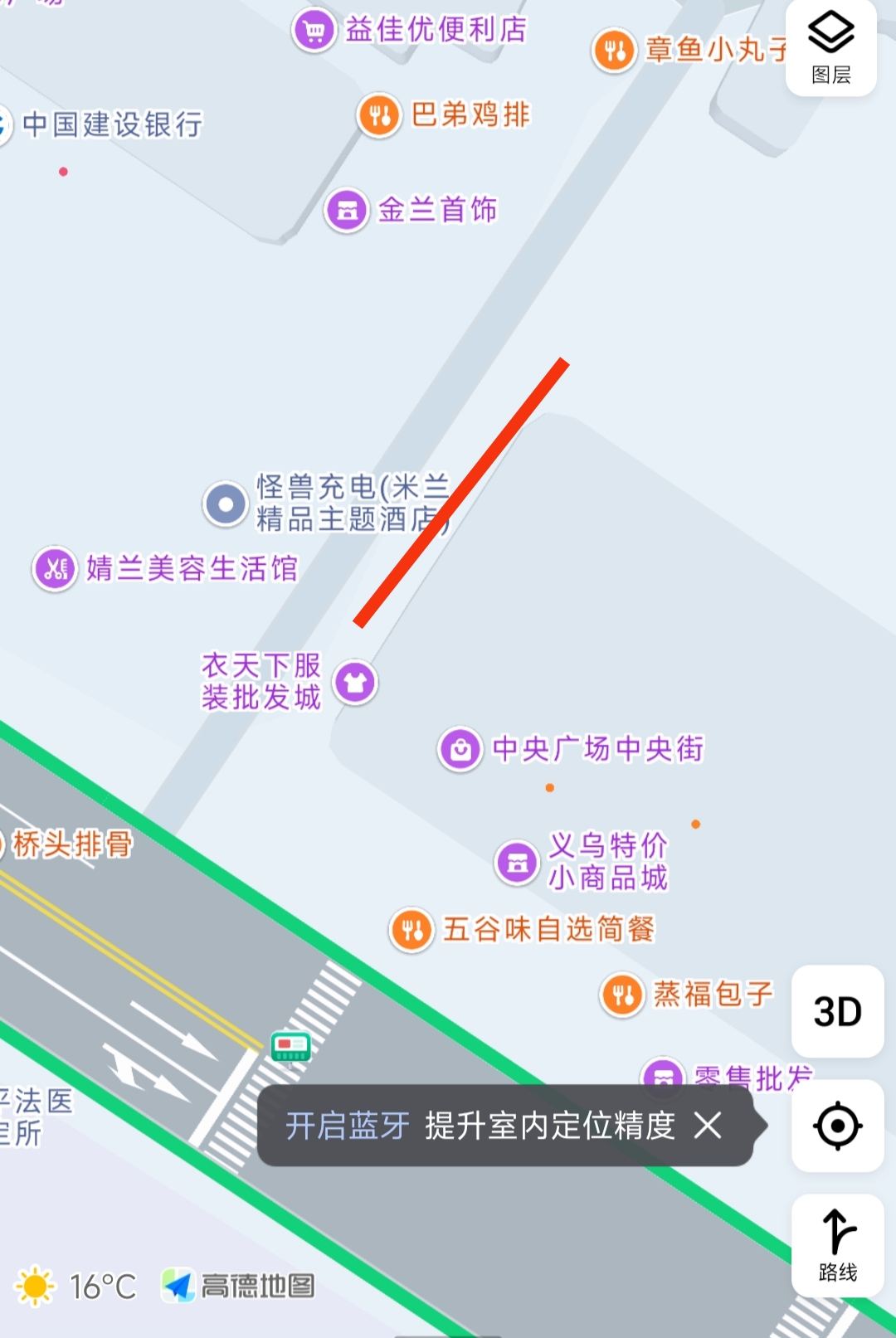Open 怪兽充电 charging point marker
This screenshot has width=896, height=1338.
coord(226,504)
